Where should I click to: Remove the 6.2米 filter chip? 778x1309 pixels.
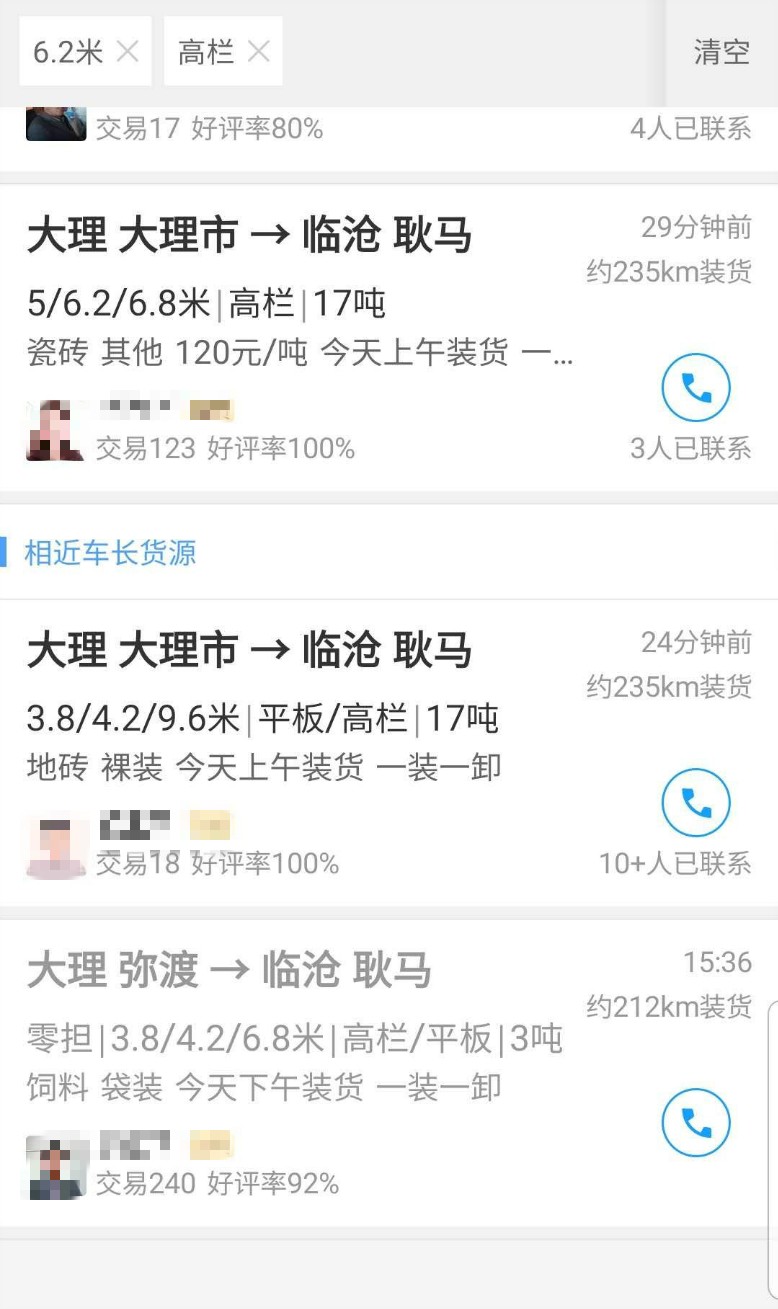point(127,51)
